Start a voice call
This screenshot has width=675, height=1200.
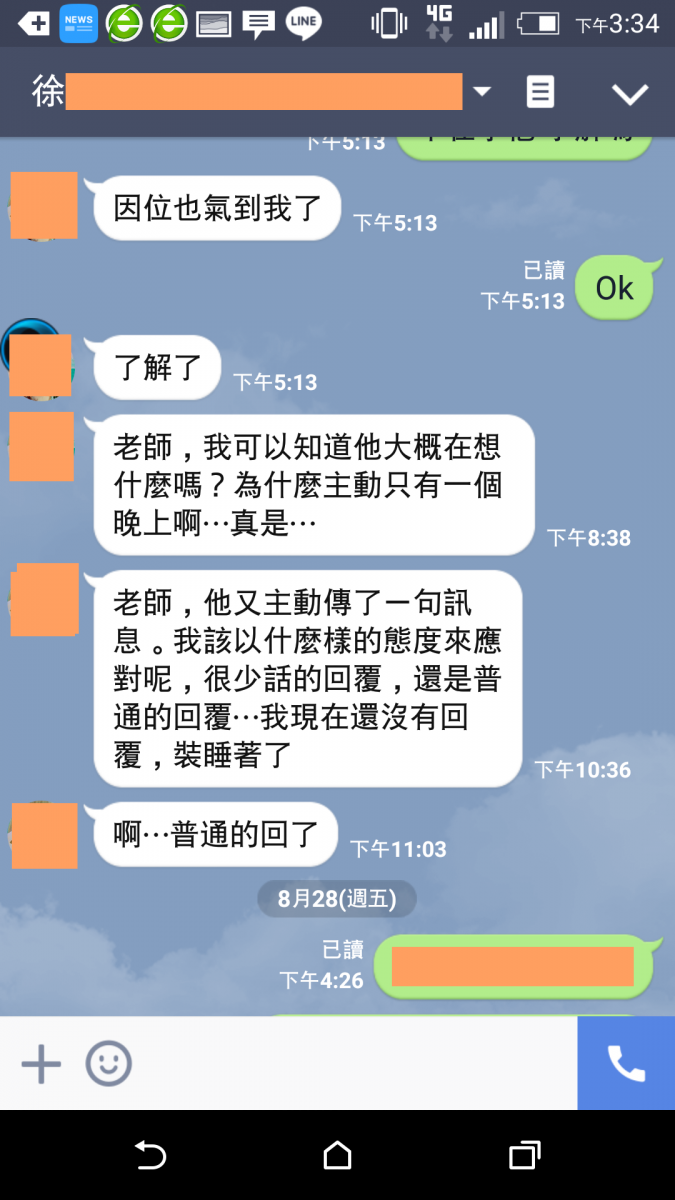[x=626, y=1064]
